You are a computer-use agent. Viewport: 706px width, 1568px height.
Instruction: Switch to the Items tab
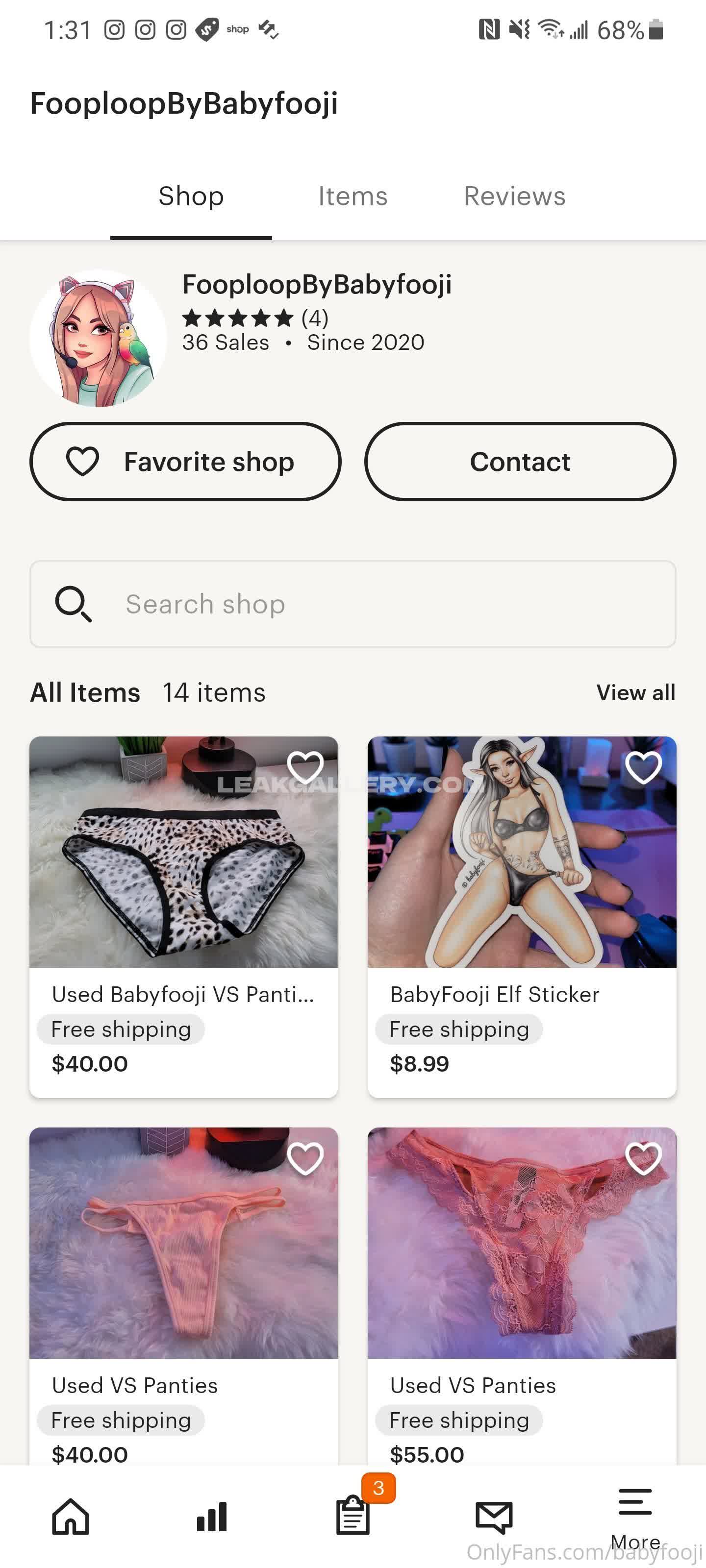[x=353, y=196]
